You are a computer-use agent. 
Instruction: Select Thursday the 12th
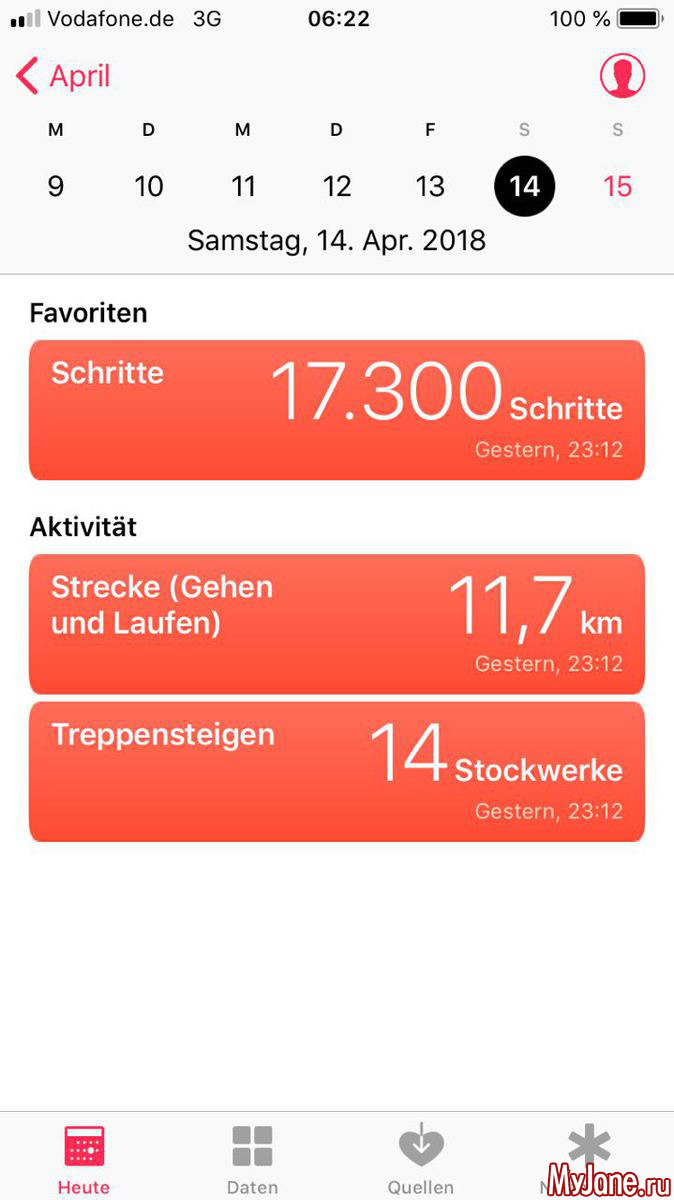(337, 186)
